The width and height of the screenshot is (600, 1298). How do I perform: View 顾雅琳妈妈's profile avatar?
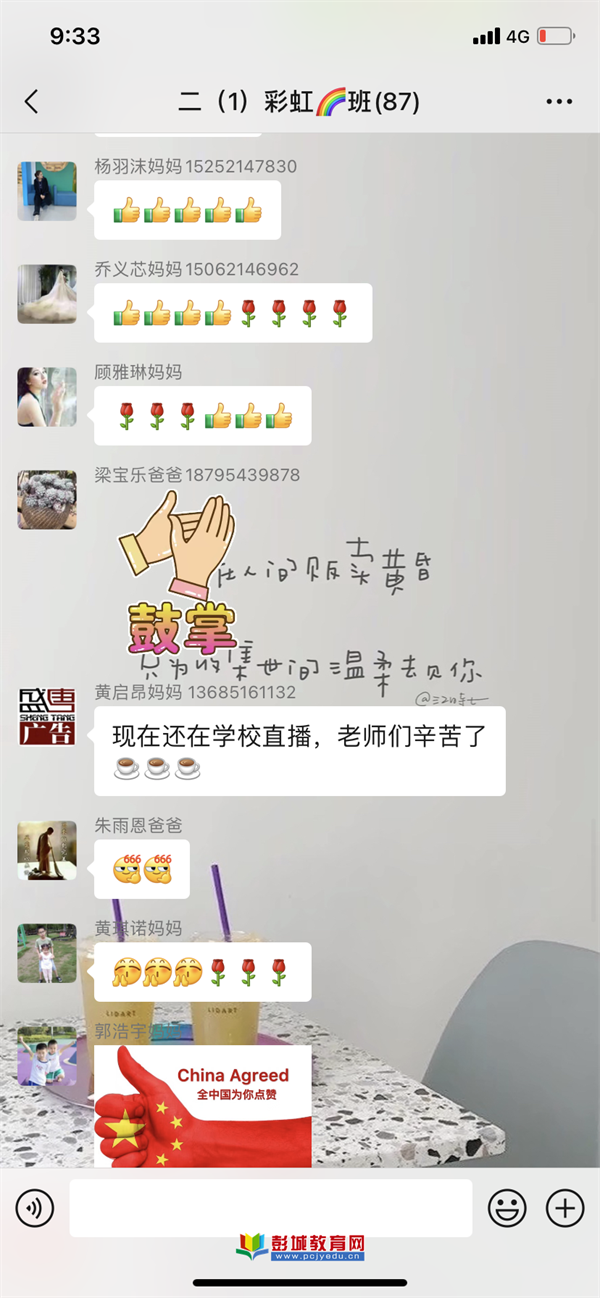[x=47, y=397]
